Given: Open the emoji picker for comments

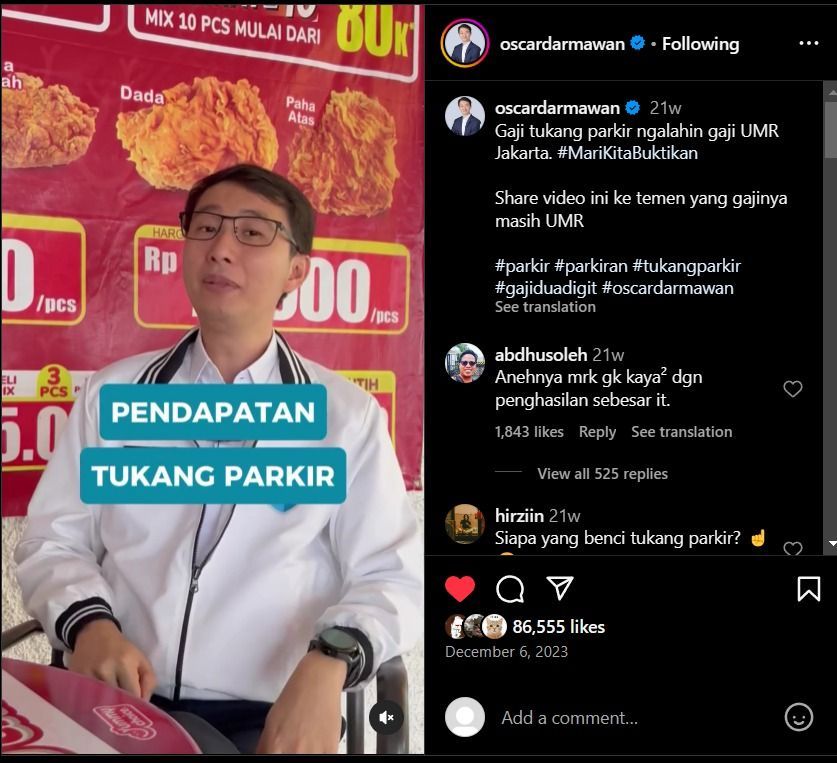Looking at the screenshot, I should coord(798,717).
